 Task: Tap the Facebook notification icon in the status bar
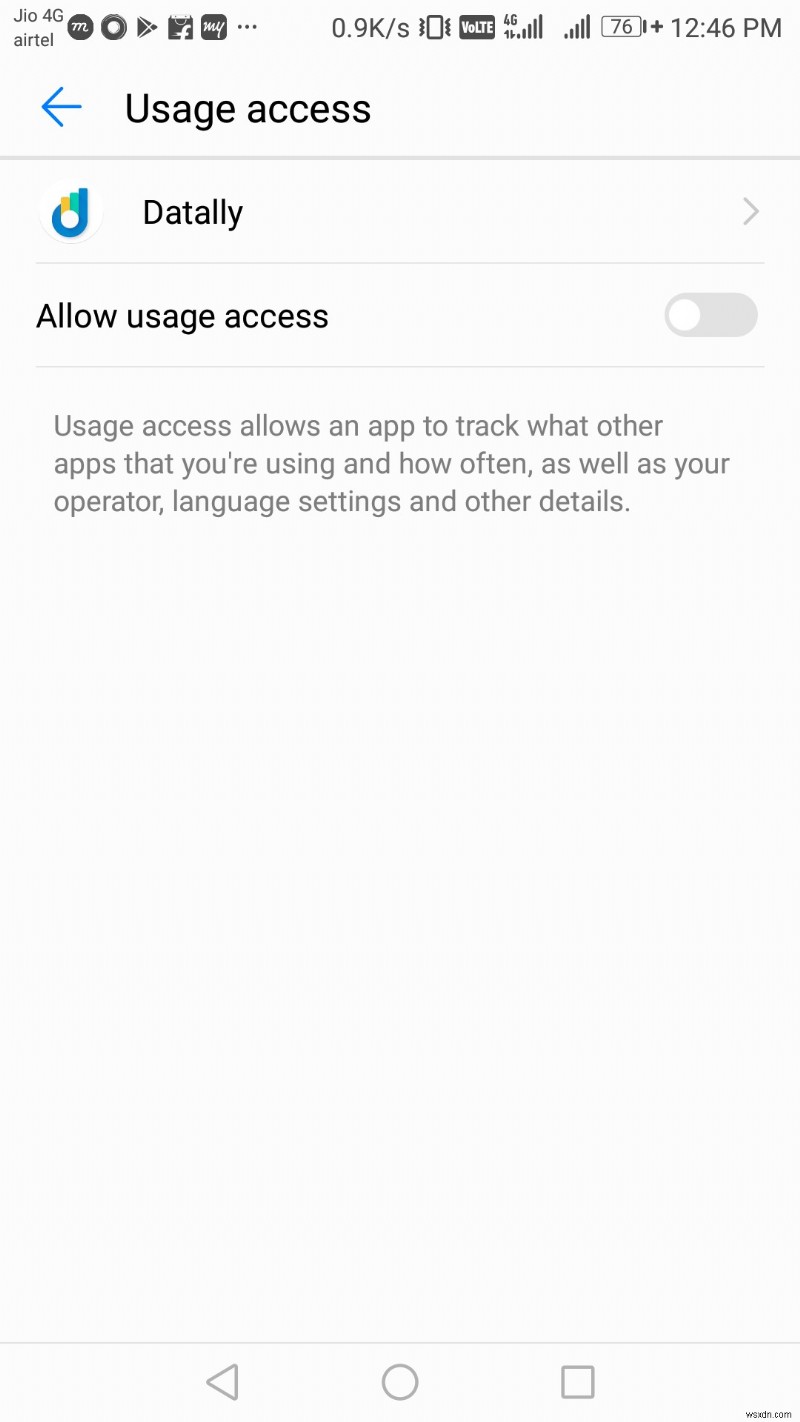point(181,27)
